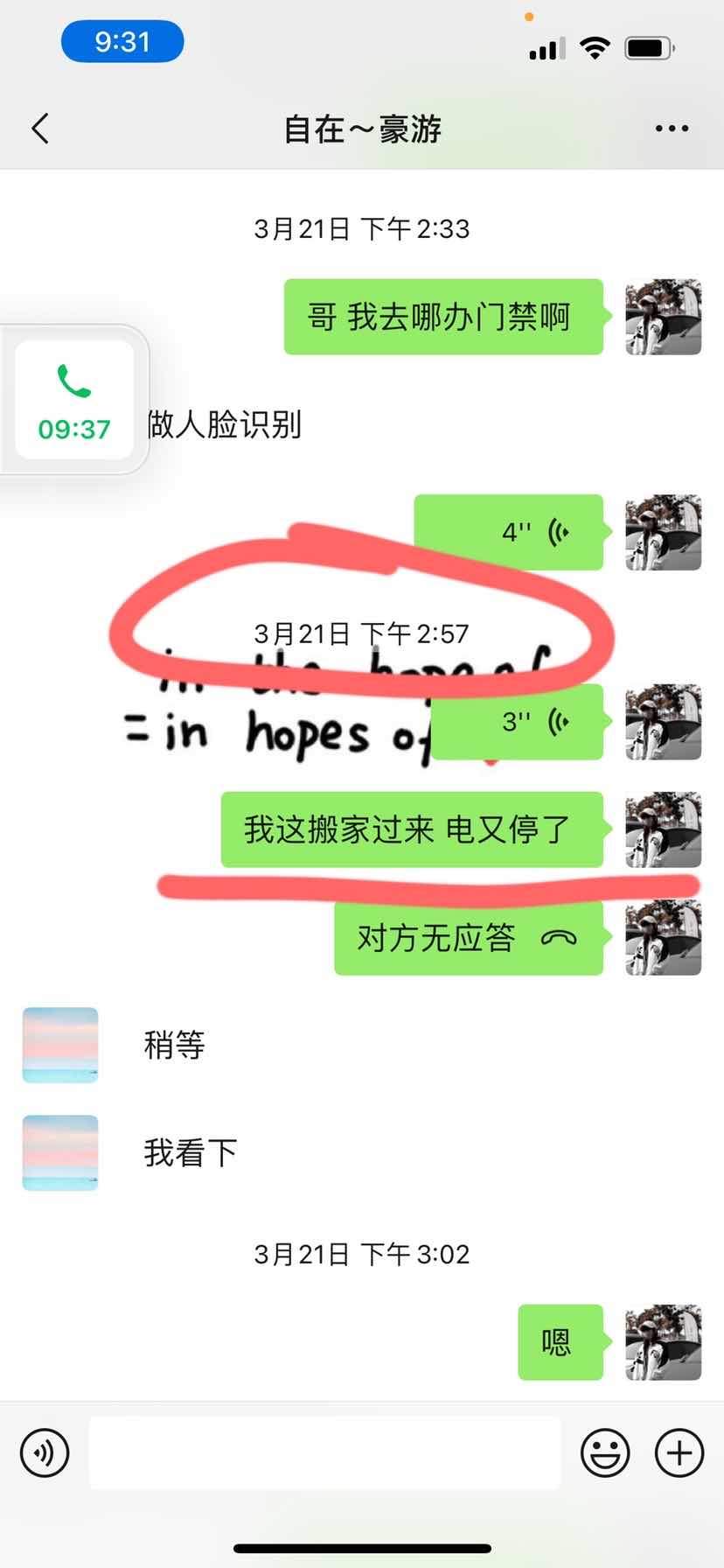Open the emoji sticker panel
The height and width of the screenshot is (1568, 724).
(605, 1453)
